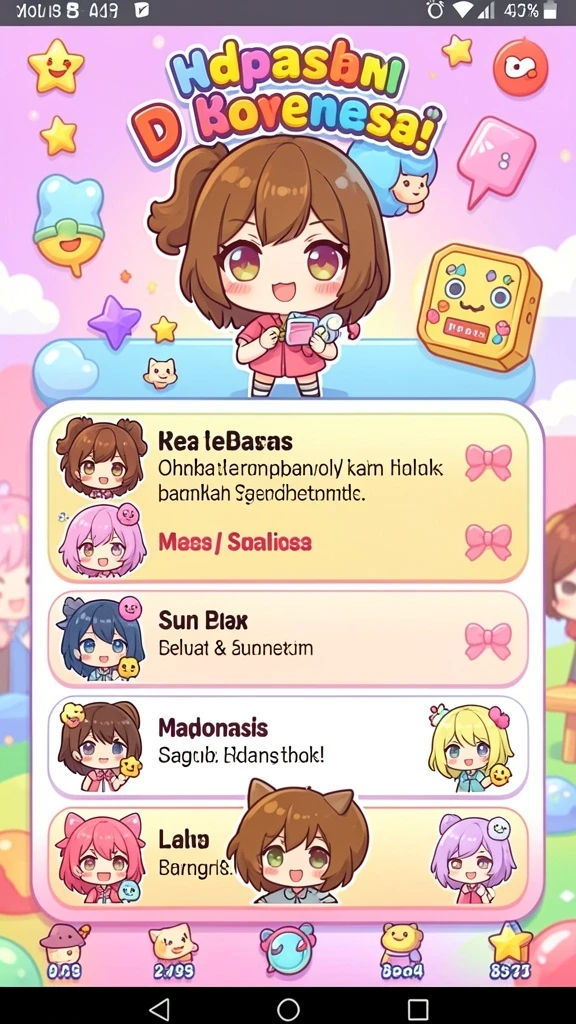Open the Kea leBasas row
The width and height of the screenshot is (576, 1024).
point(287,464)
